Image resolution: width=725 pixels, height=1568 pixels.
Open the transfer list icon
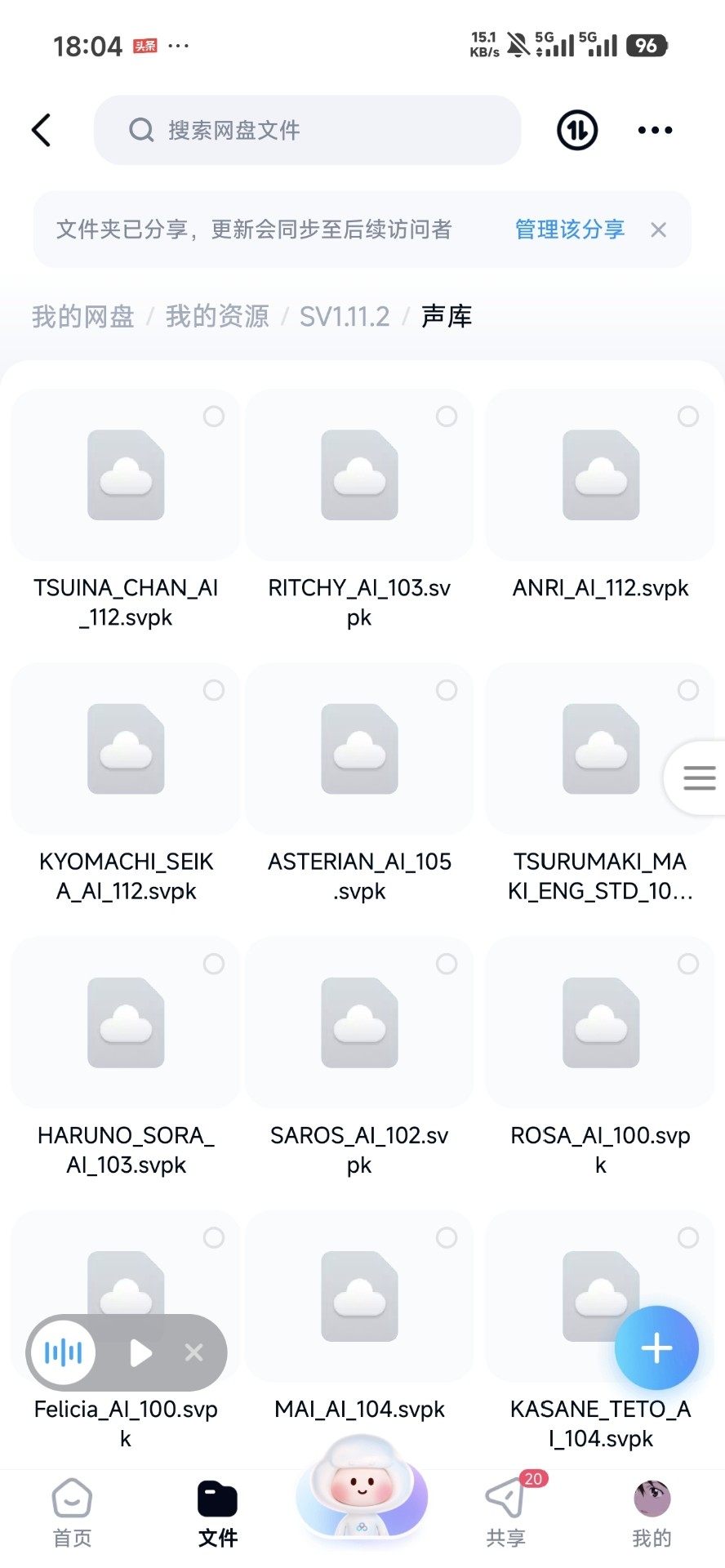point(577,130)
